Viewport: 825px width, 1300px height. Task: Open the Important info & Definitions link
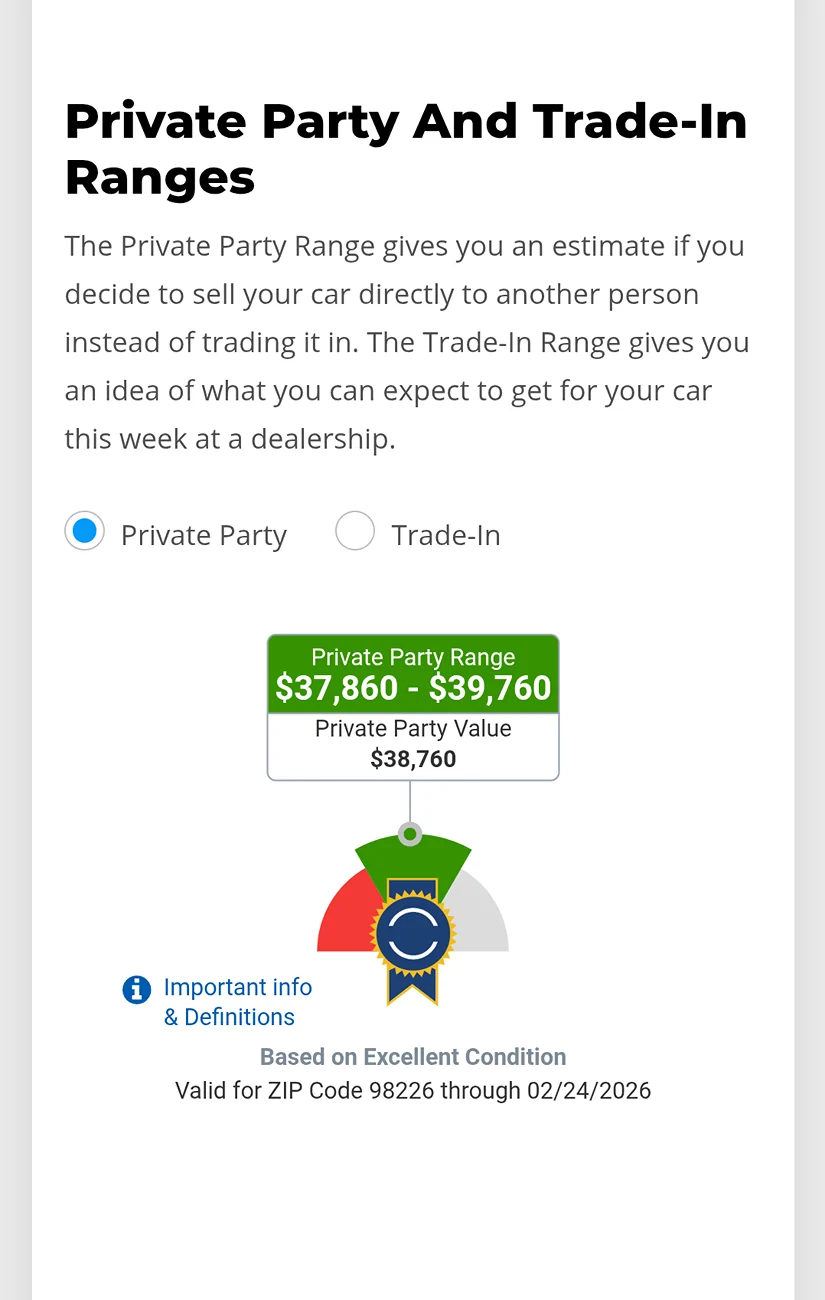238,1001
